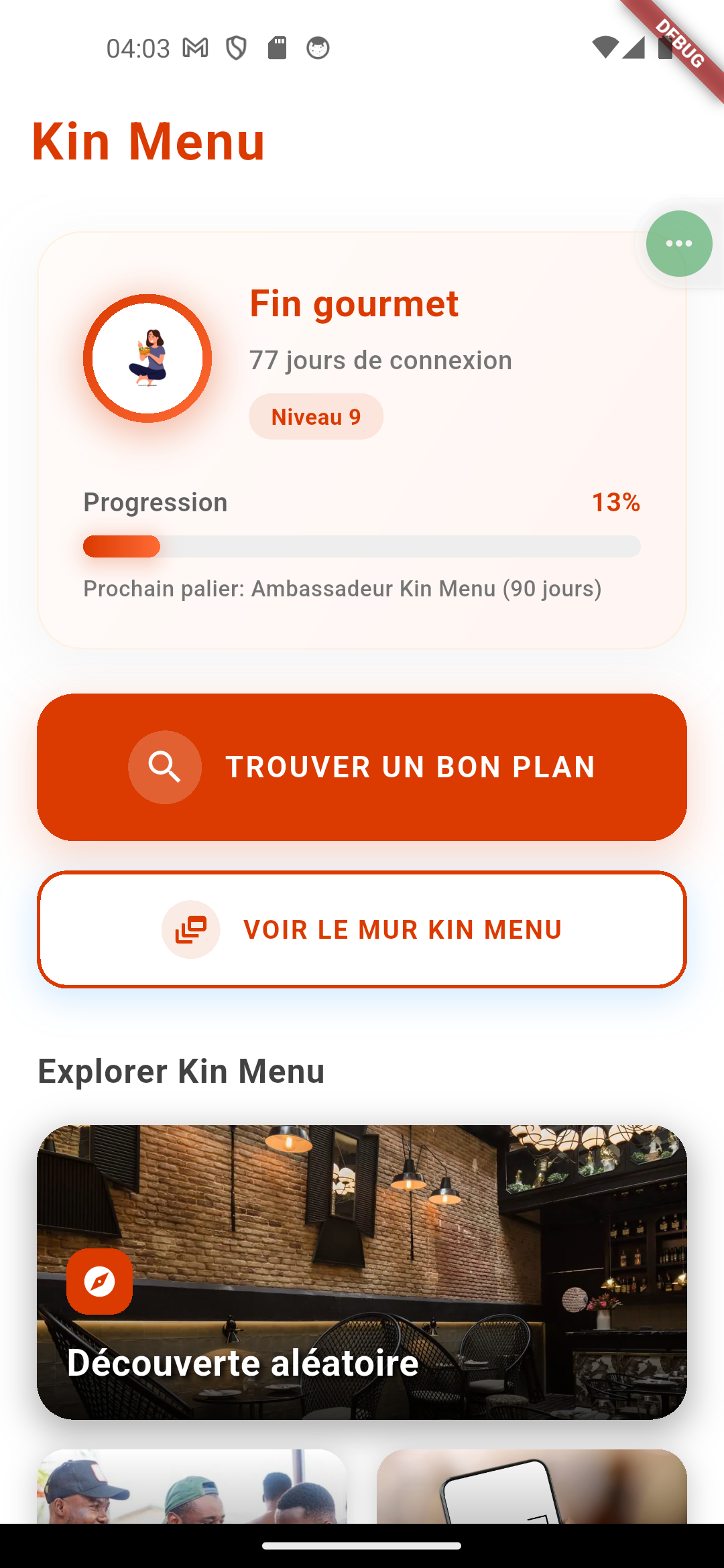The image size is (724, 1568).
Task: Tap the profile avatar illustration
Action: pos(147,359)
